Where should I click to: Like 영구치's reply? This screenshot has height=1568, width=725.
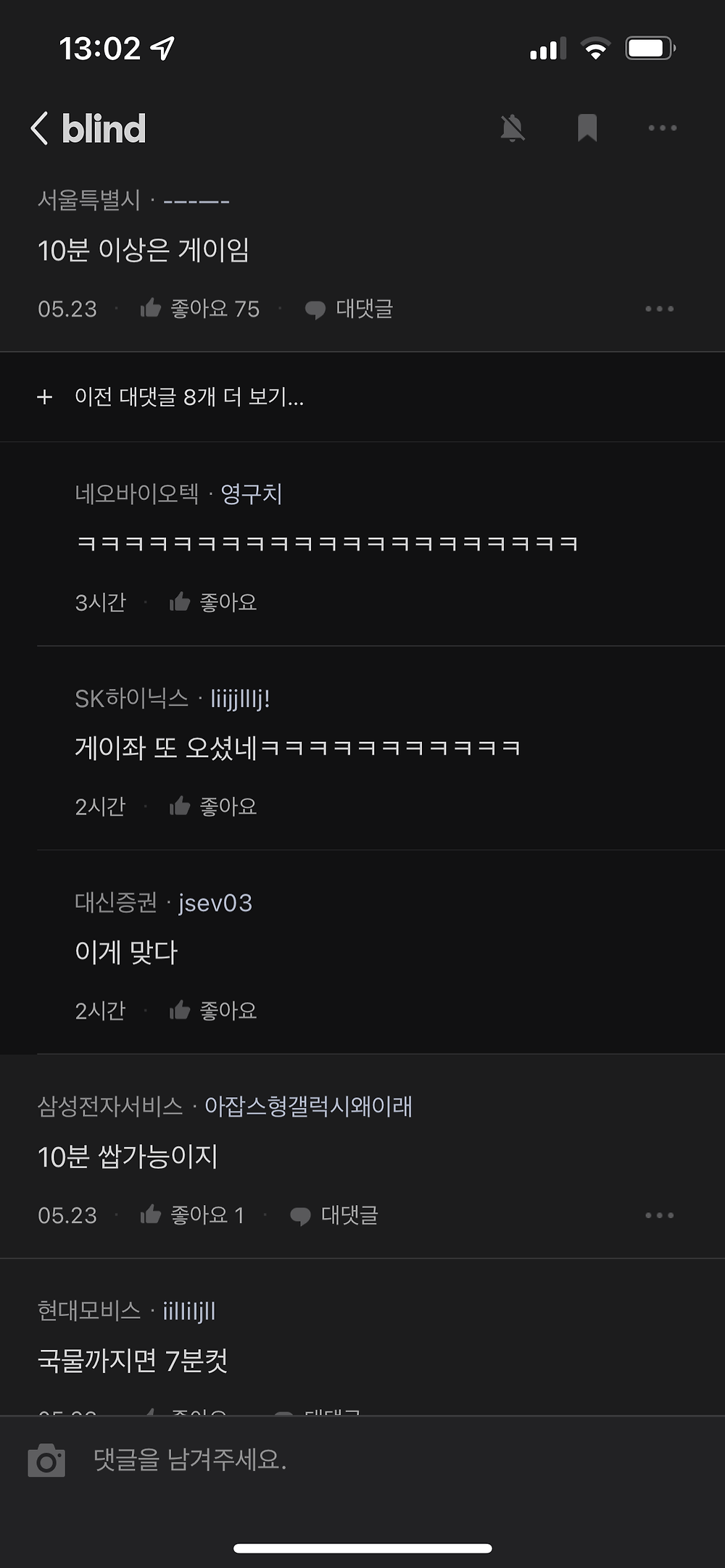tap(213, 602)
